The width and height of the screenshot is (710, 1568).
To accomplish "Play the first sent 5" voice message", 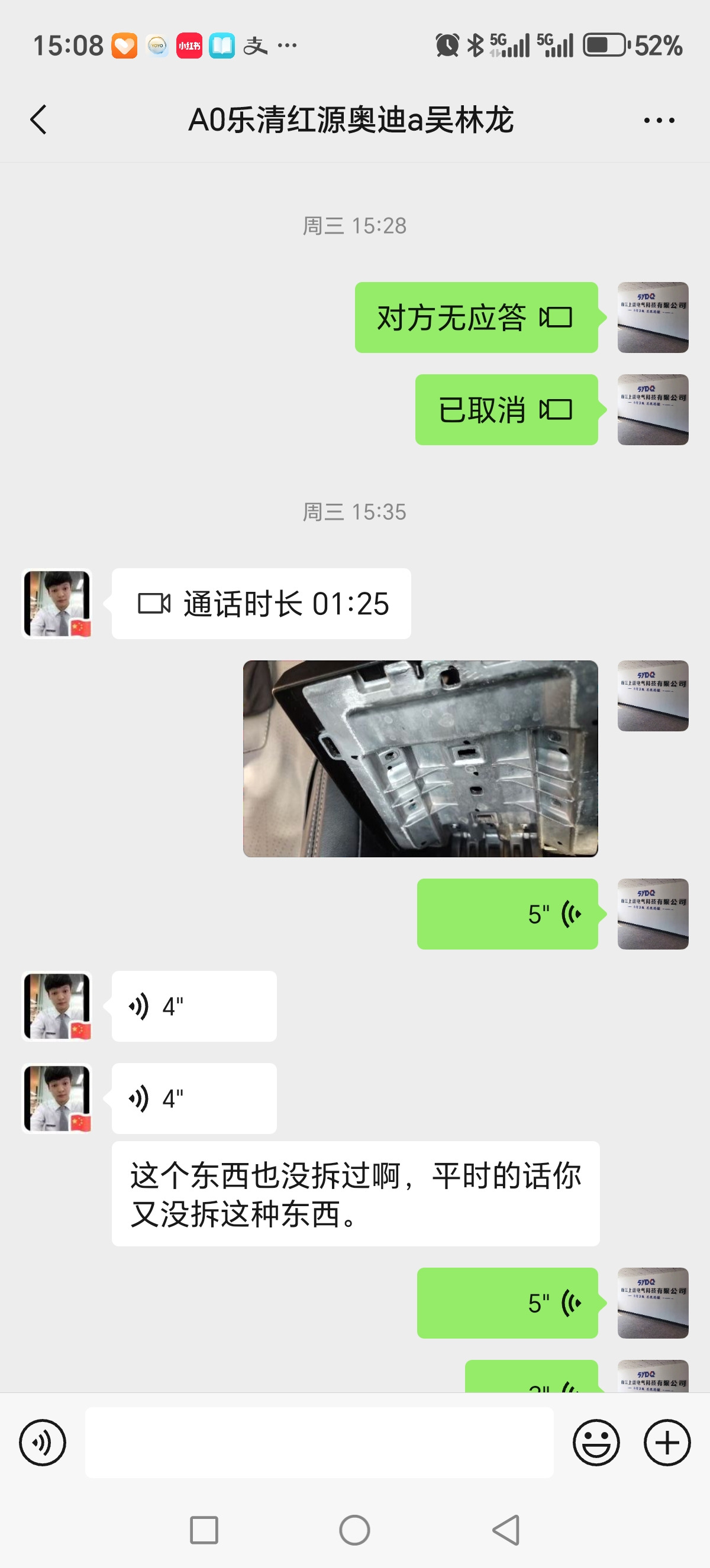I will (507, 913).
